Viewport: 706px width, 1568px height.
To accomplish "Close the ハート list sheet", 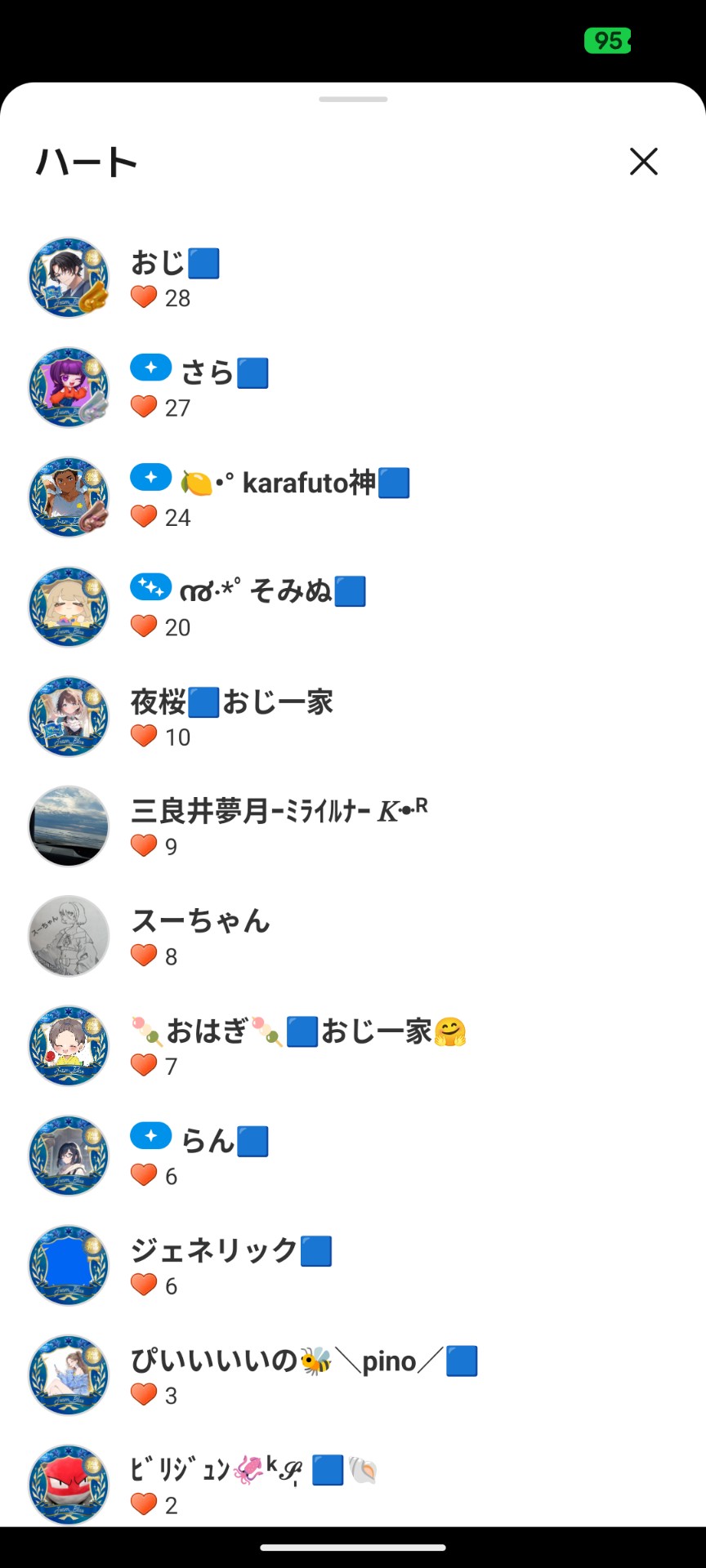I will click(643, 162).
